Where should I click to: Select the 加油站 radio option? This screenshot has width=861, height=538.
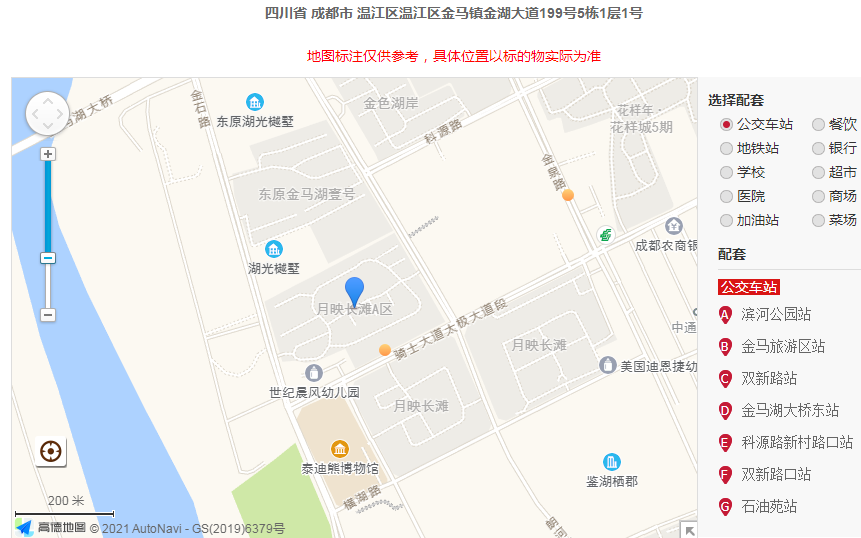(726, 220)
